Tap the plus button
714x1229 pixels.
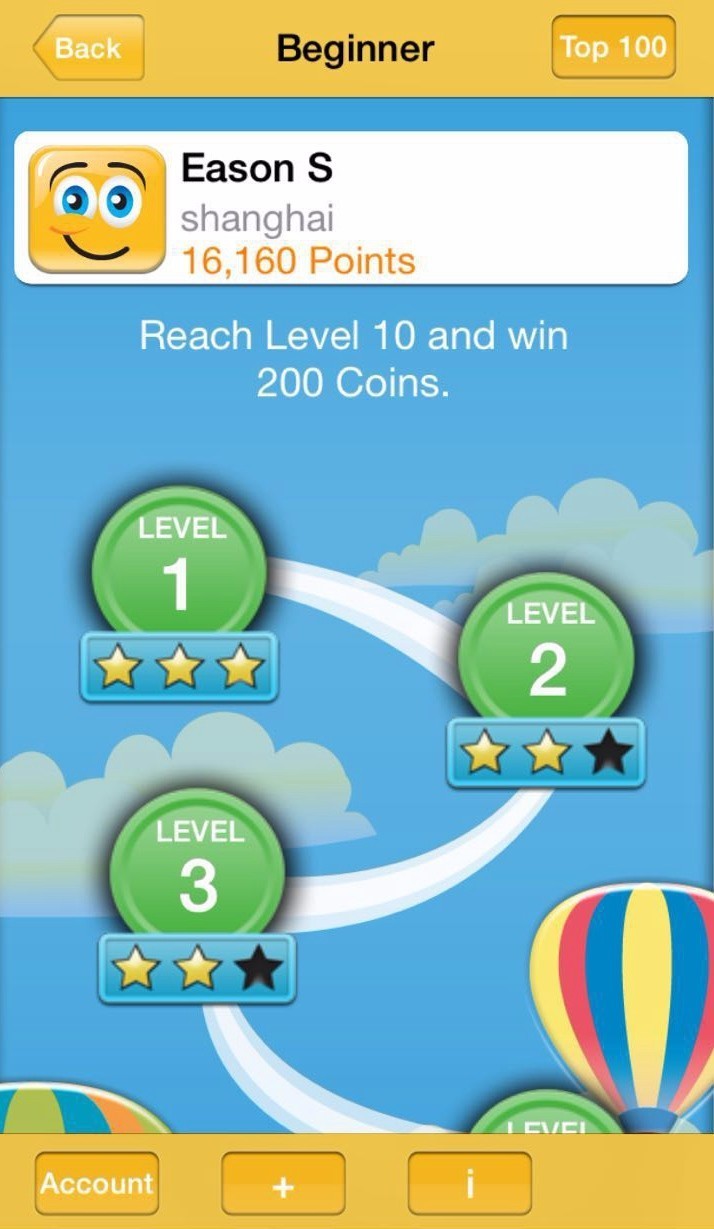(283, 1184)
